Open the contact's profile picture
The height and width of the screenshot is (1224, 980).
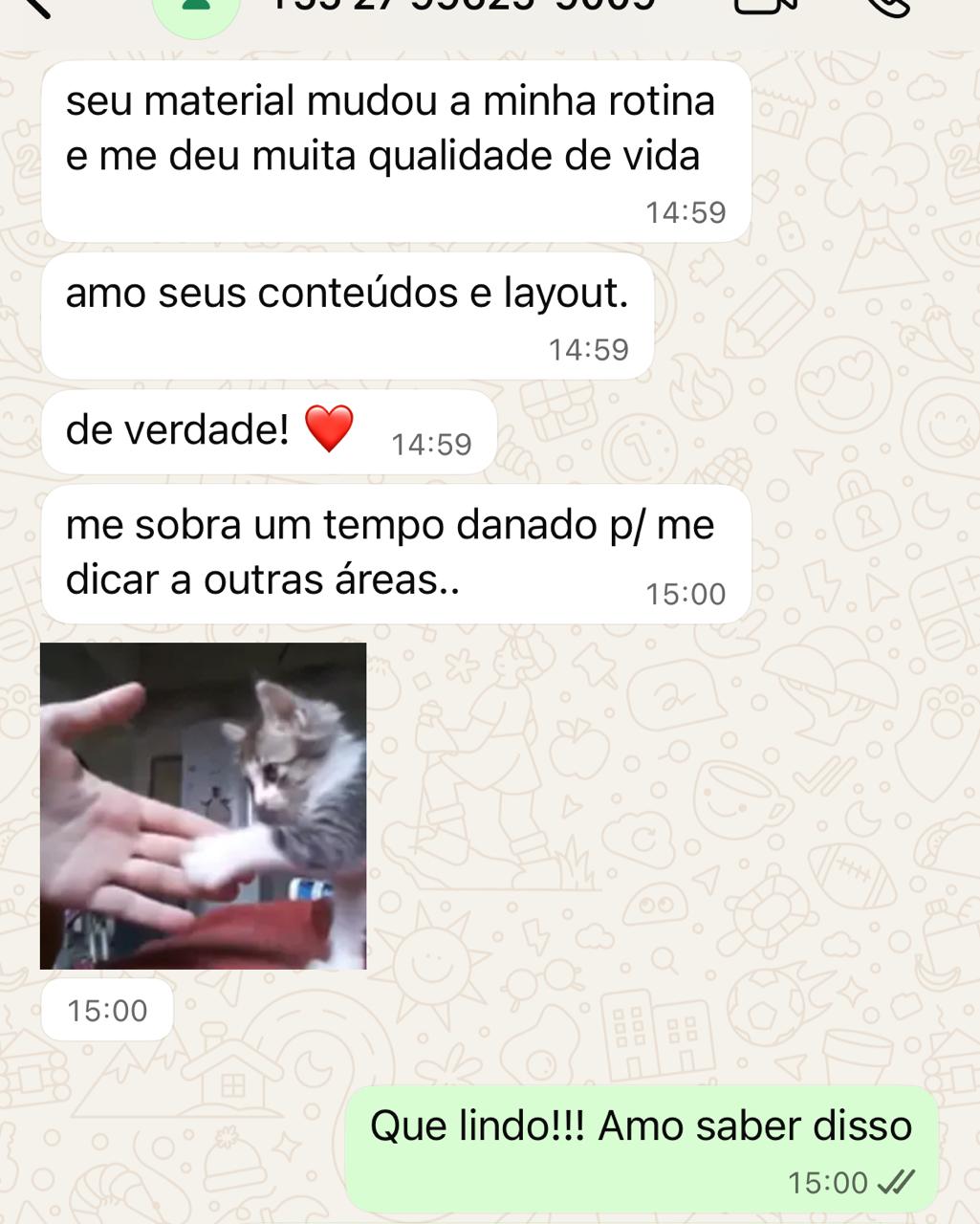click(196, 11)
